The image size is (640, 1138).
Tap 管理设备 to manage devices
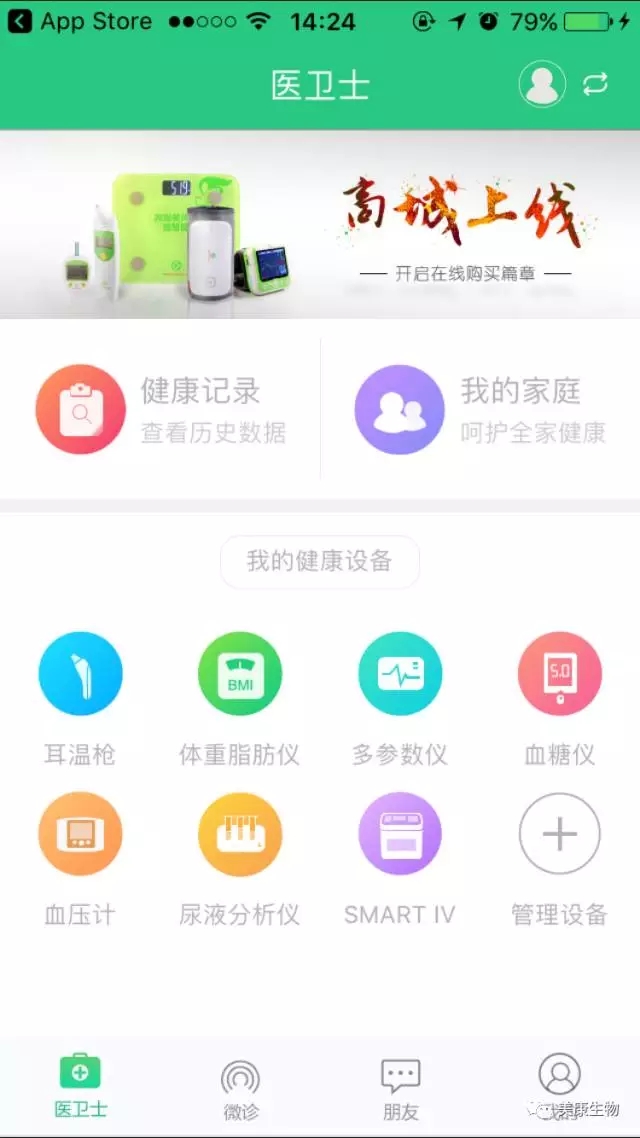(560, 835)
